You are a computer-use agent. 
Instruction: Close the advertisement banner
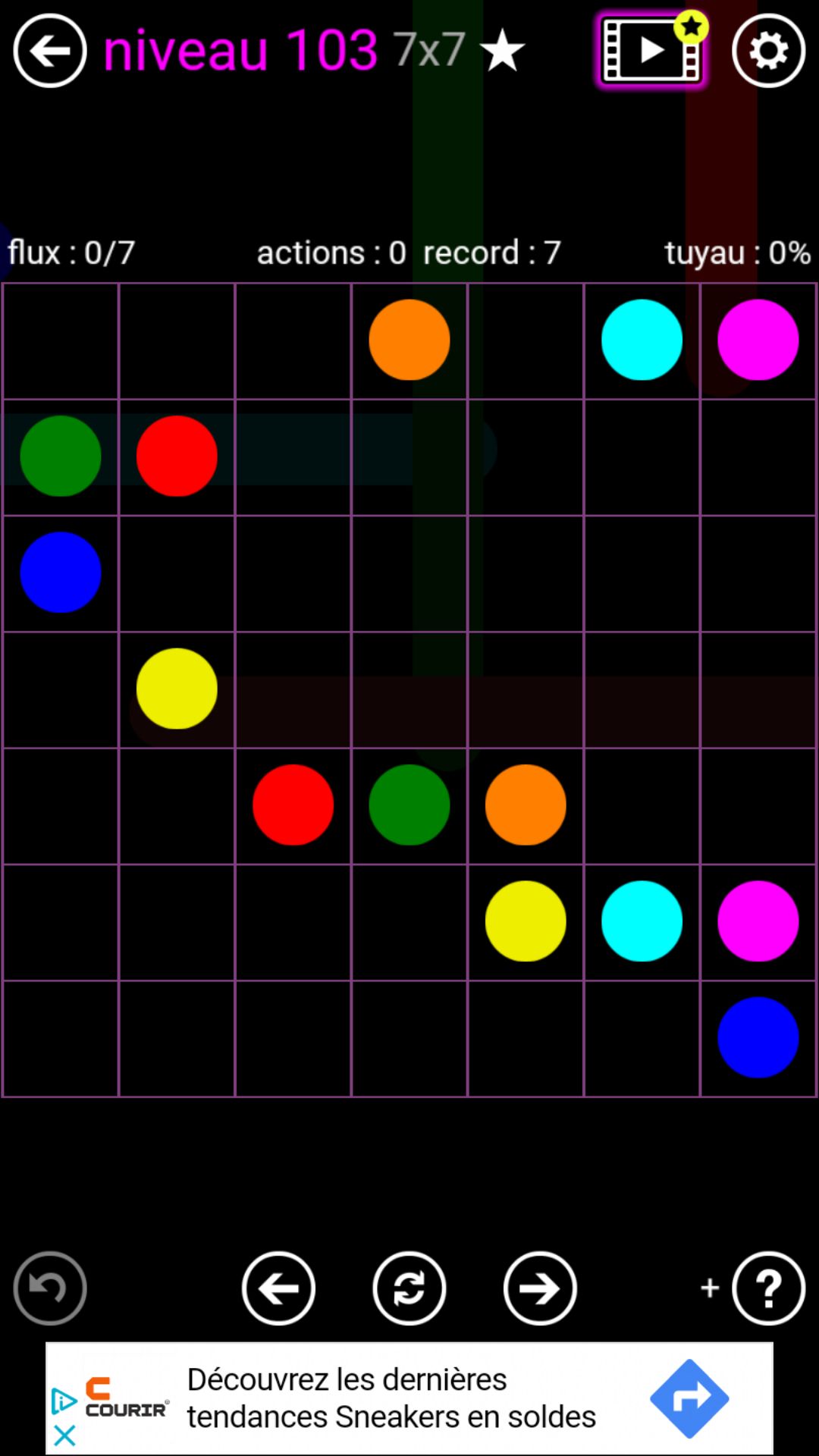point(65,1436)
